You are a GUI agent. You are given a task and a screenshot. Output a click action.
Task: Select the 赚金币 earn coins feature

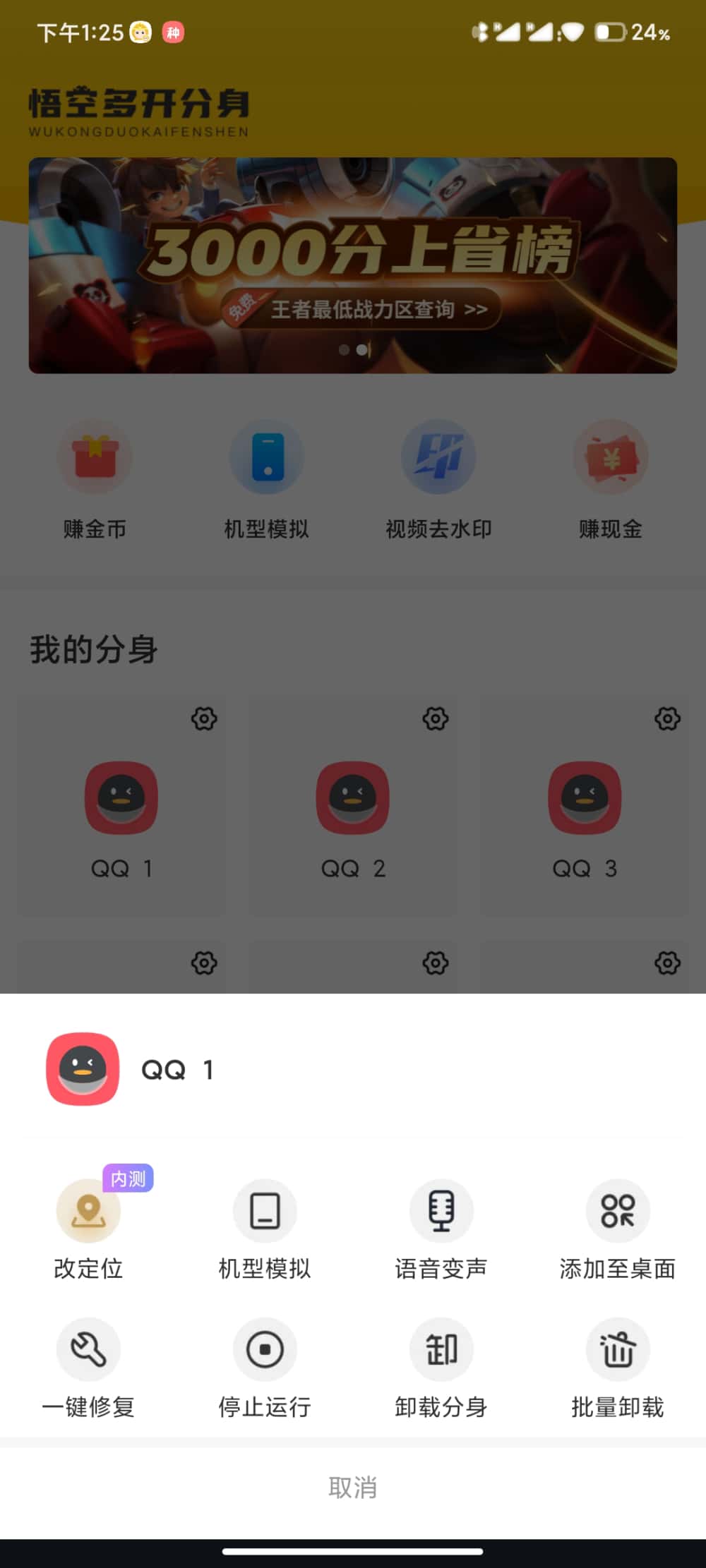94,480
